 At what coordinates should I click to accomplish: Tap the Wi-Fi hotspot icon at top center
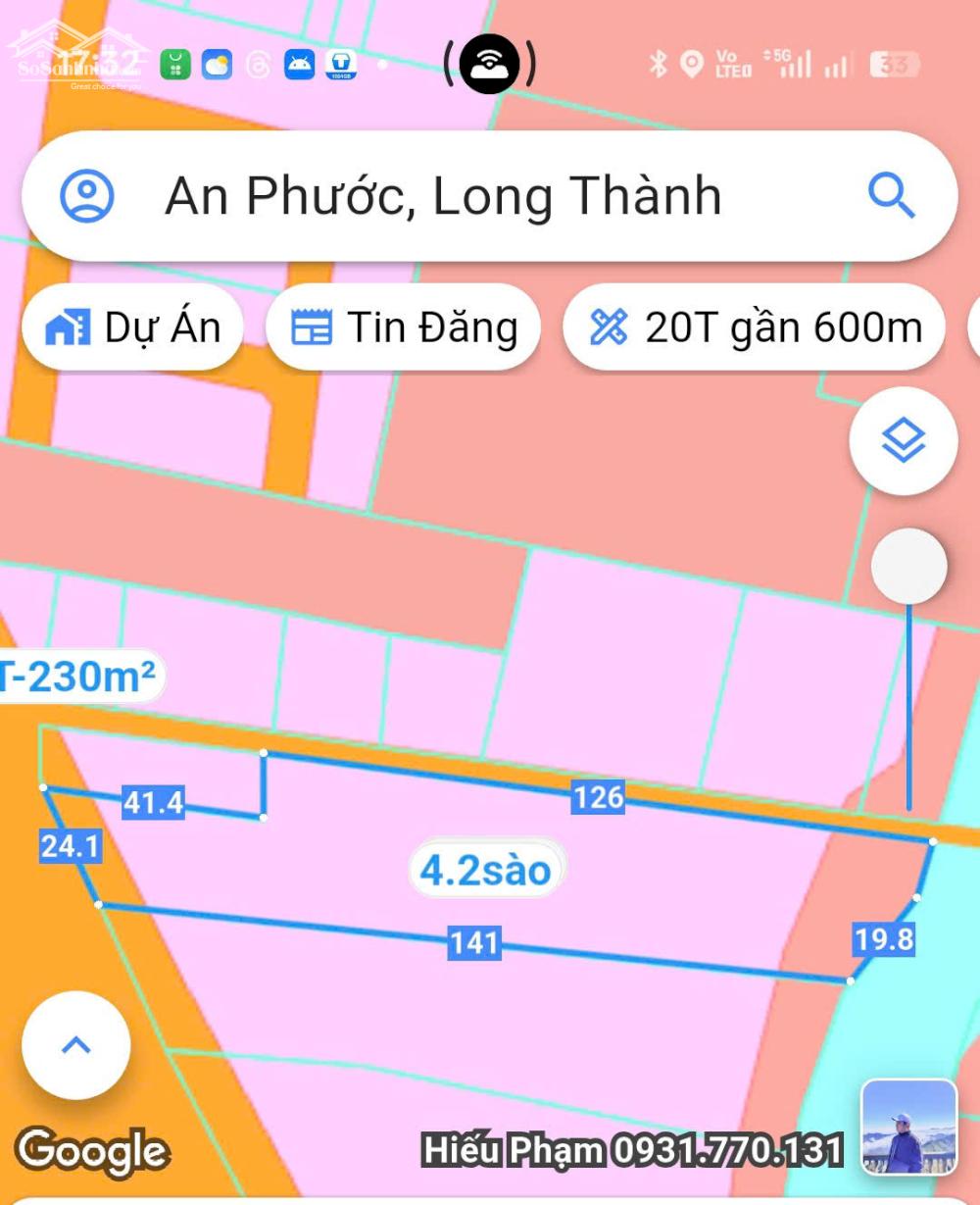[x=490, y=64]
